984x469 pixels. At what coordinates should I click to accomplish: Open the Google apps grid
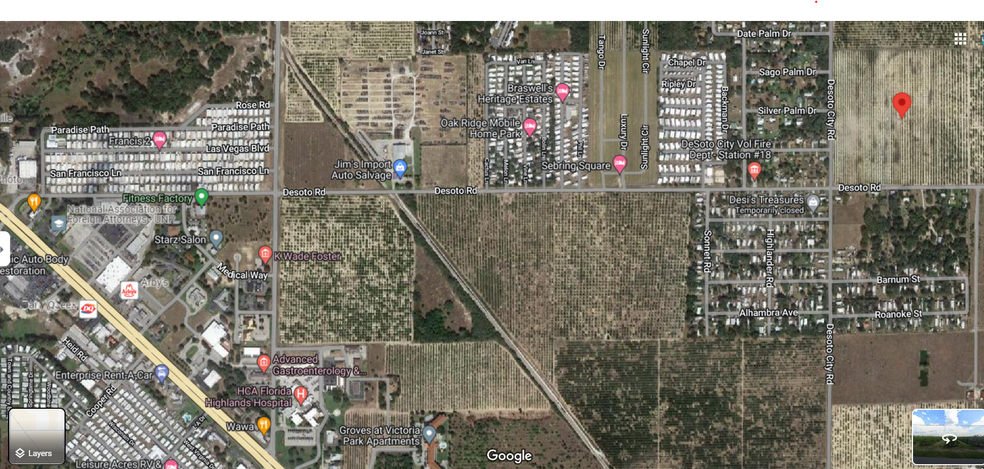coord(960,39)
